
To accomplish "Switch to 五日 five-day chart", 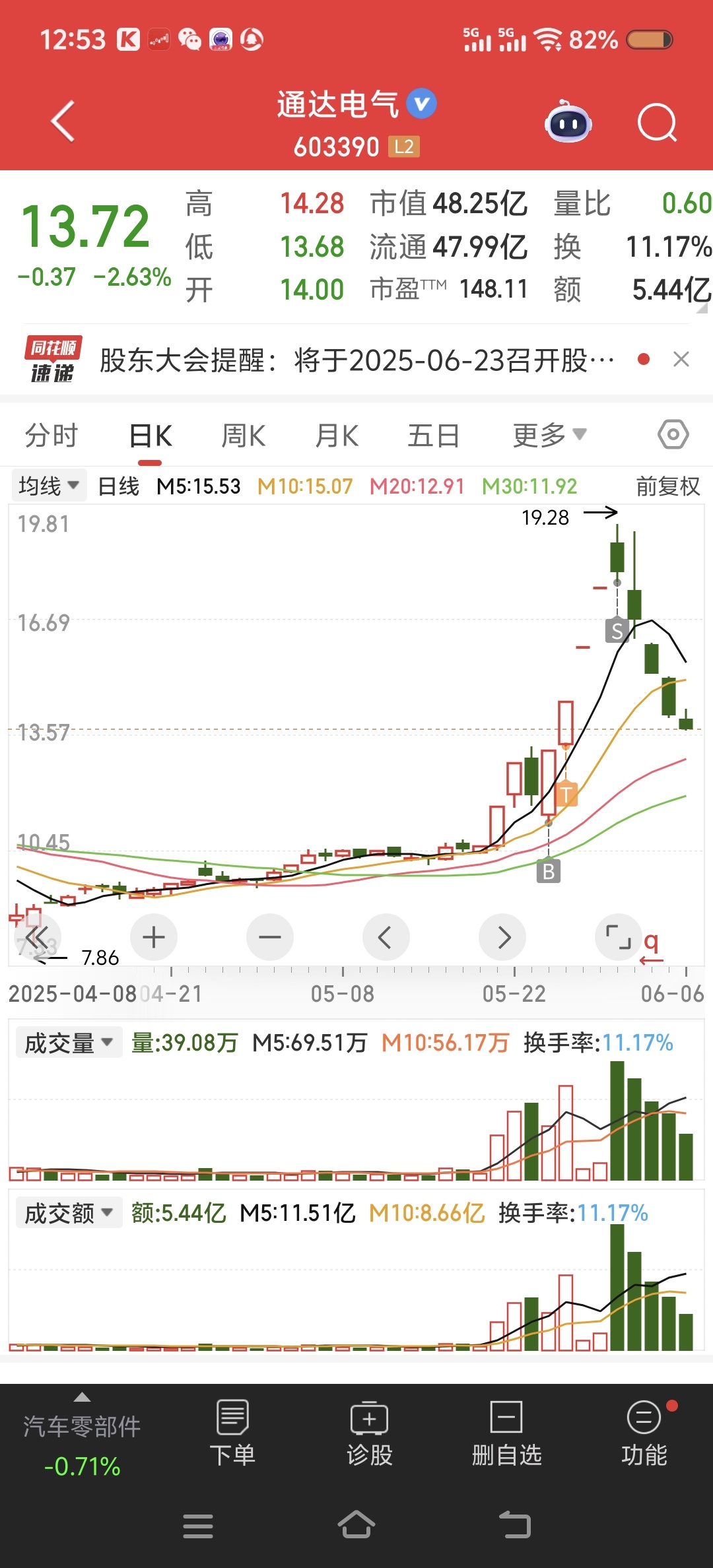I will tap(433, 436).
